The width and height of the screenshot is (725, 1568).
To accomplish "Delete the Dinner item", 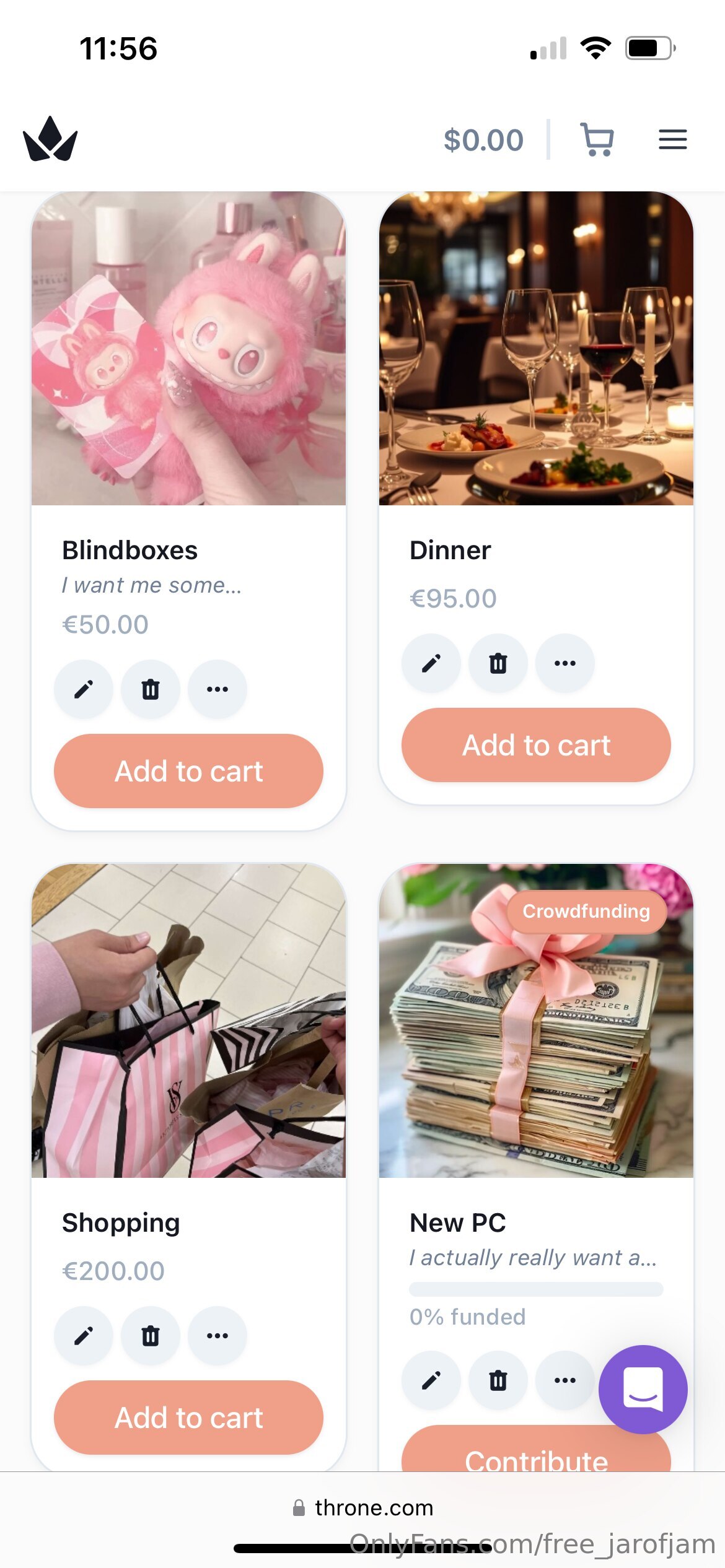I will click(x=498, y=663).
